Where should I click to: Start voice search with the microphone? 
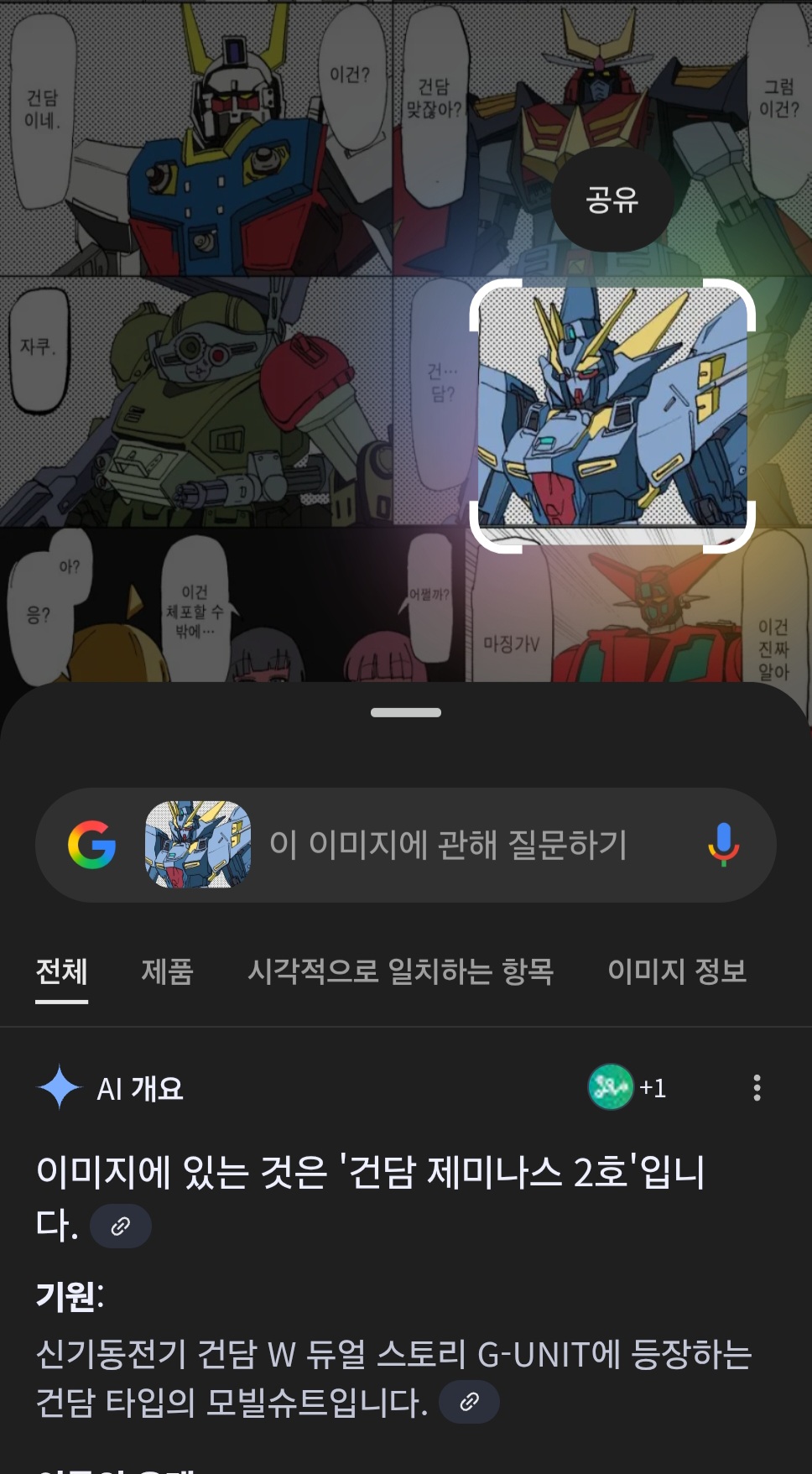[723, 845]
